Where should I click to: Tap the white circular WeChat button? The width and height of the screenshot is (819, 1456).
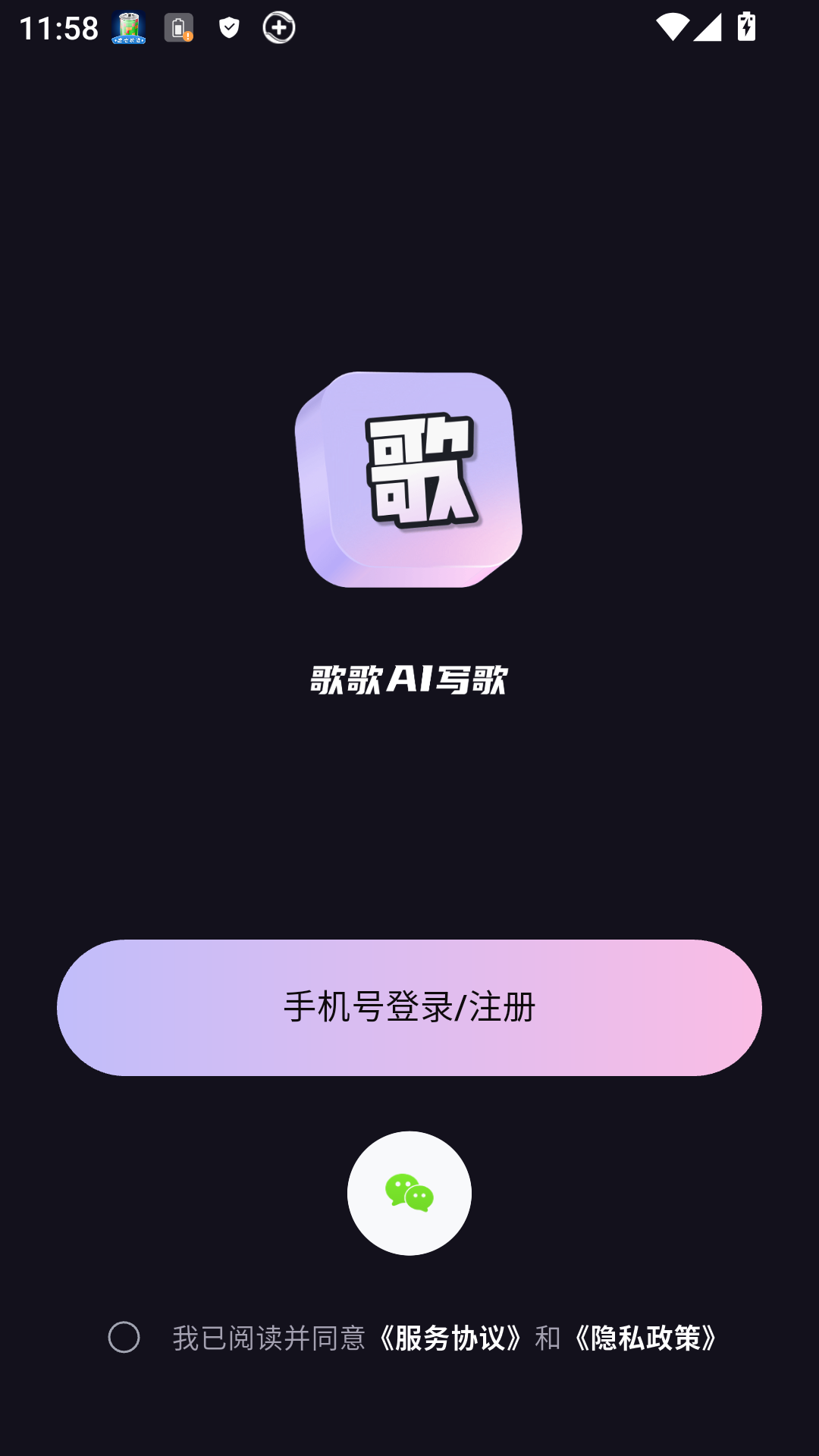409,1192
